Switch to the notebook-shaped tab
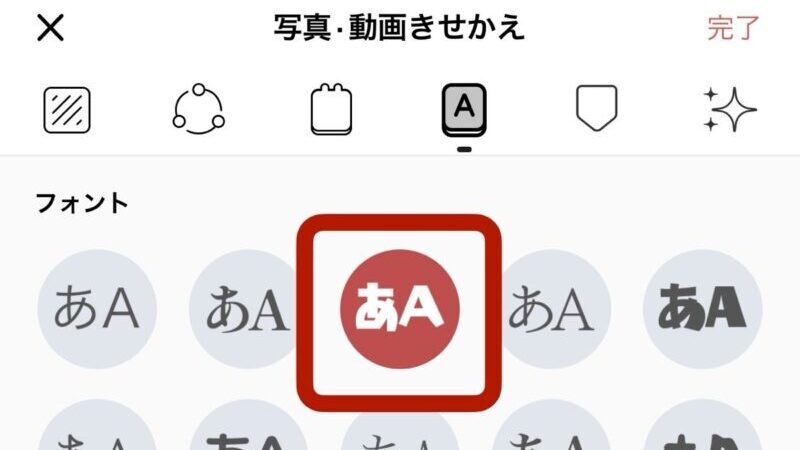Image resolution: width=800 pixels, height=450 pixels. pos(332,110)
